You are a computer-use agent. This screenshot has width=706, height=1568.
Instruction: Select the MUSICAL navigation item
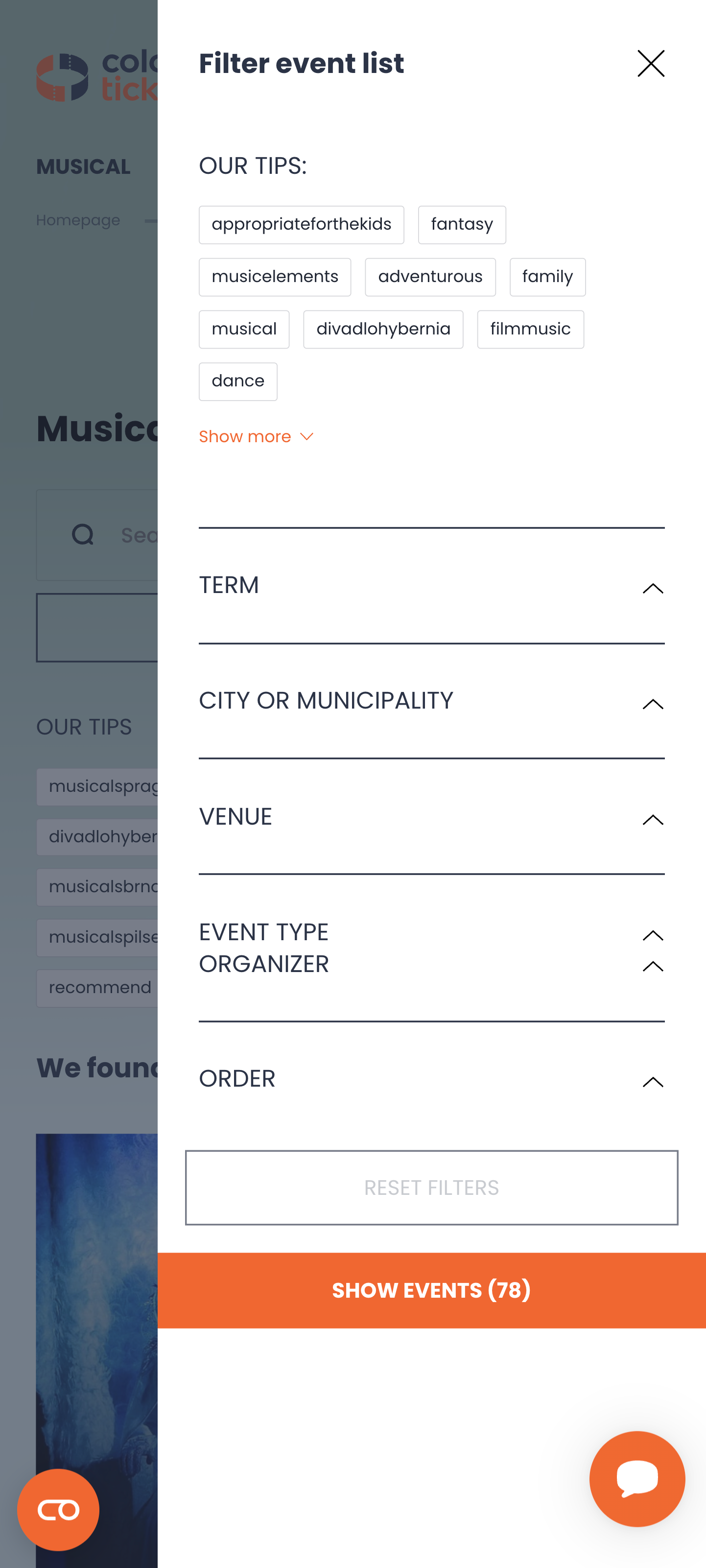pyautogui.click(x=83, y=166)
